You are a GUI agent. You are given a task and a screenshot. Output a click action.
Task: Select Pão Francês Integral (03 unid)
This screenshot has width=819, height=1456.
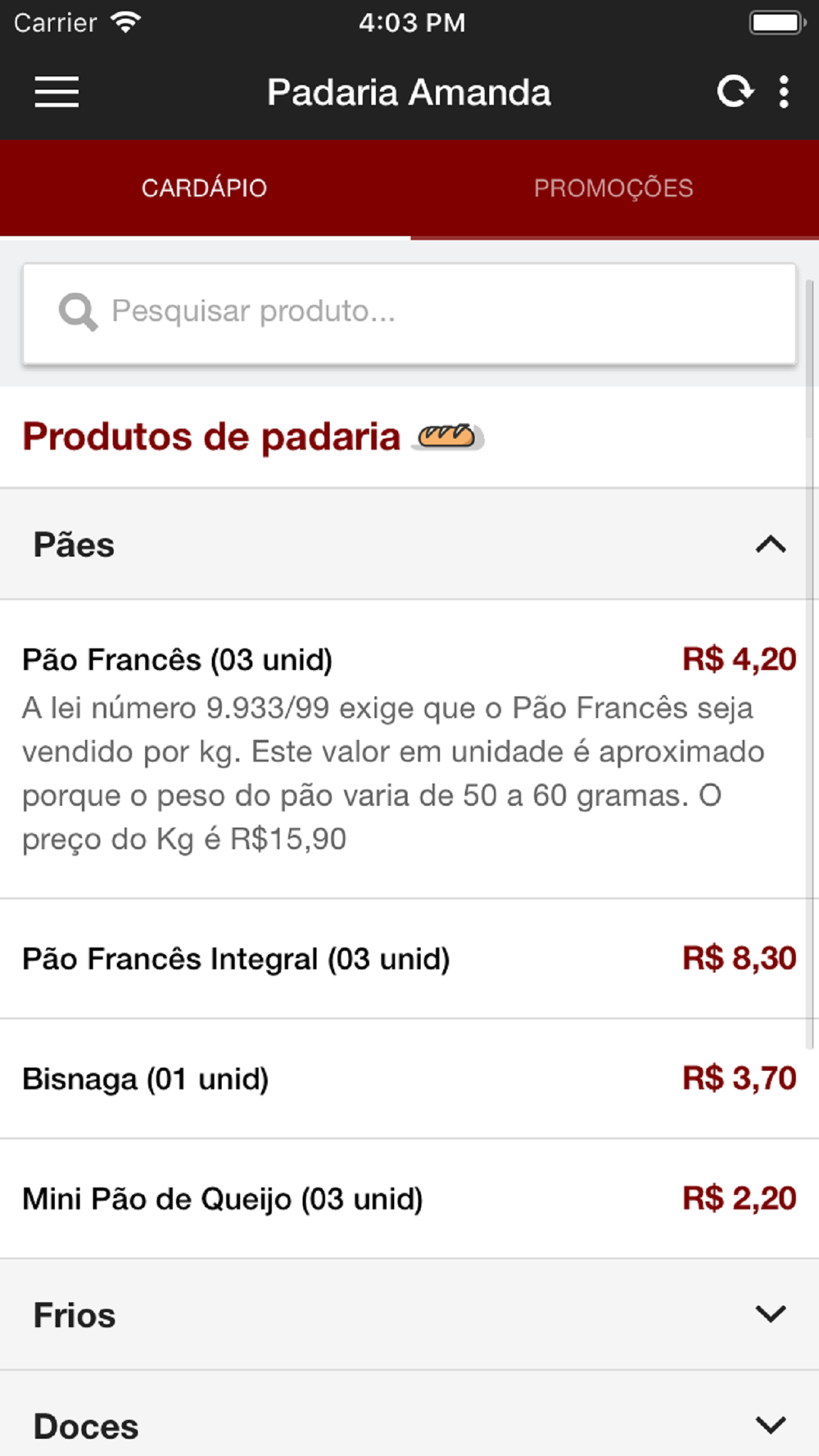pos(409,959)
